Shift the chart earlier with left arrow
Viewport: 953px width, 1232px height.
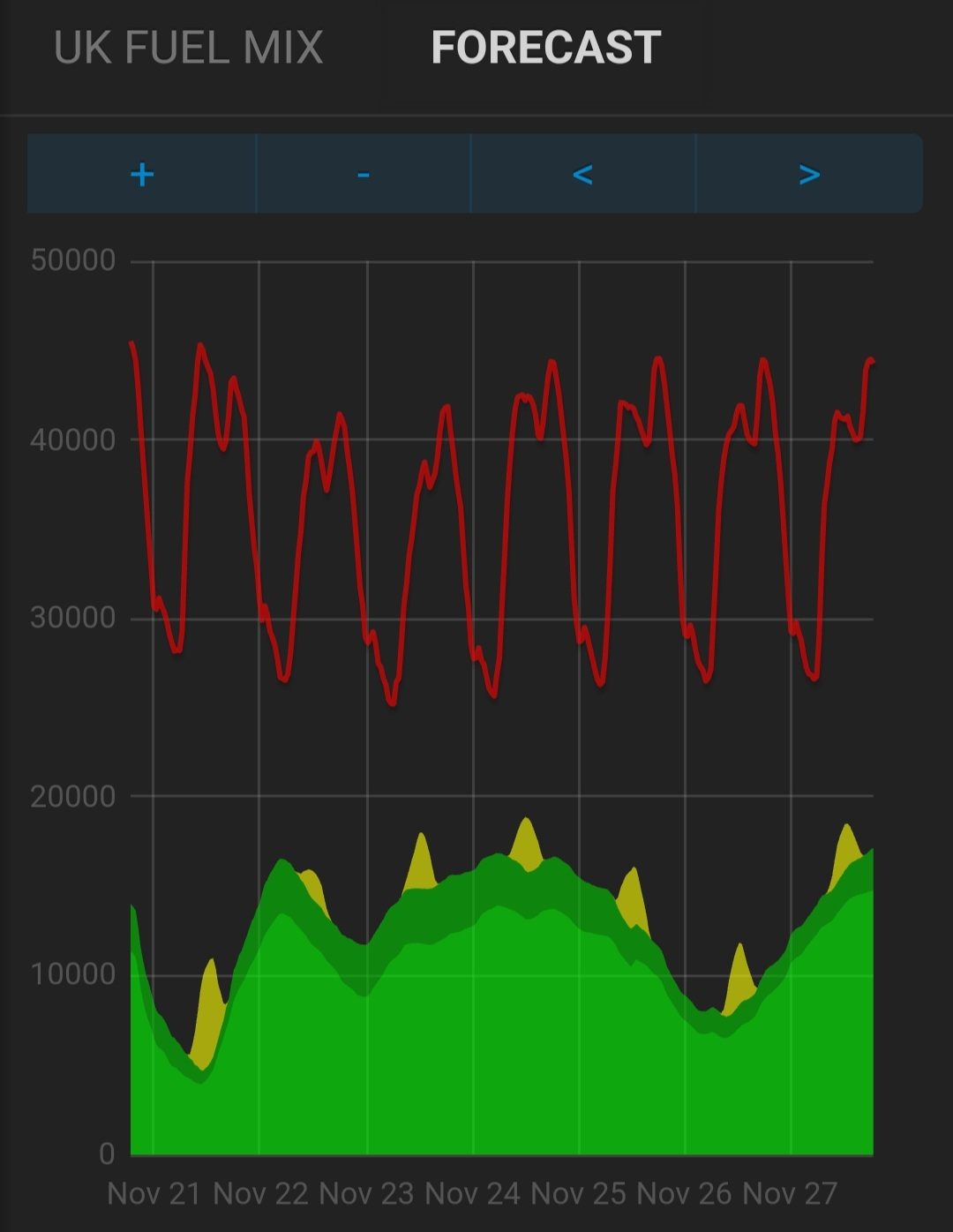pos(582,174)
